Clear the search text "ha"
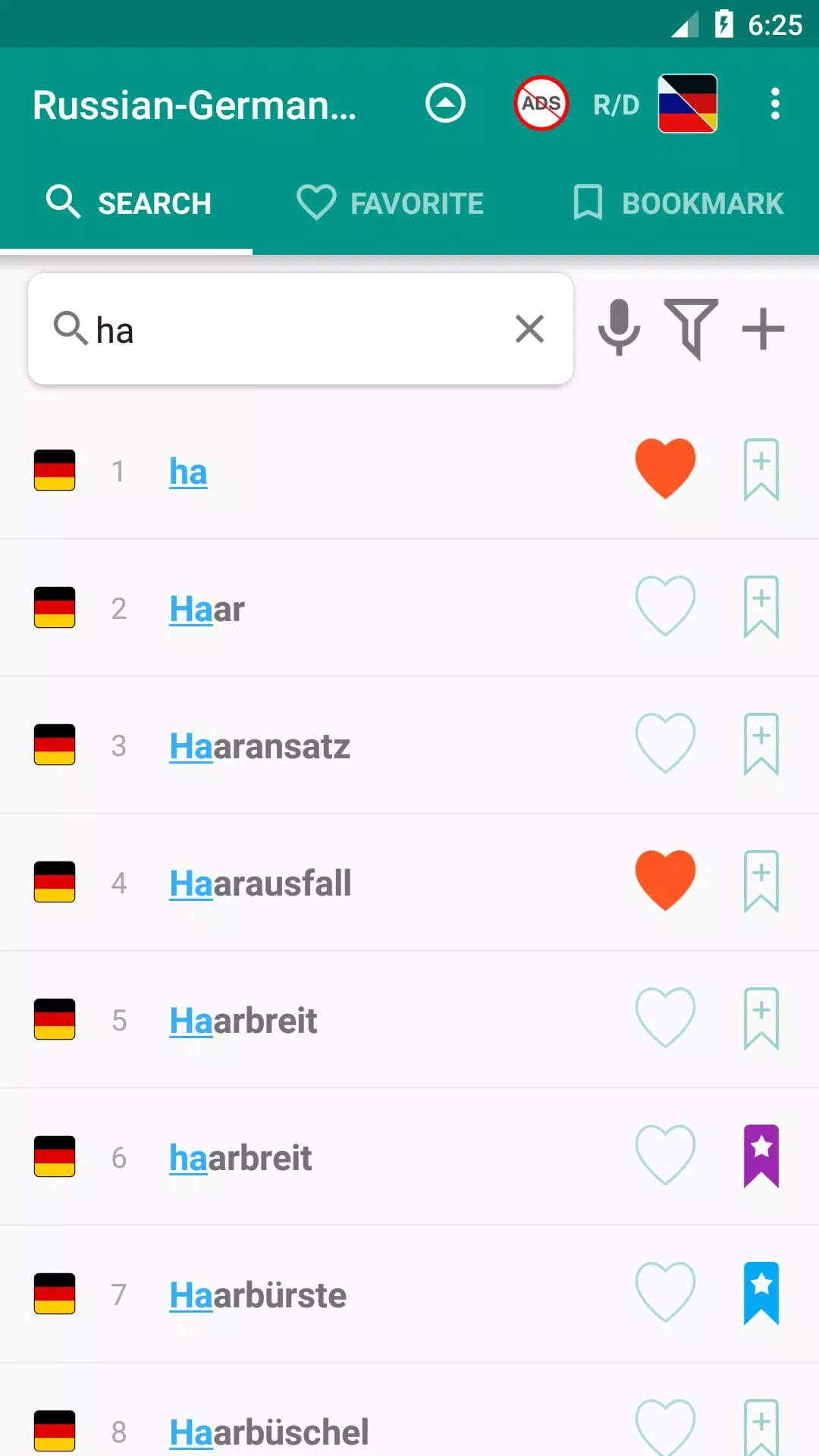 (529, 329)
